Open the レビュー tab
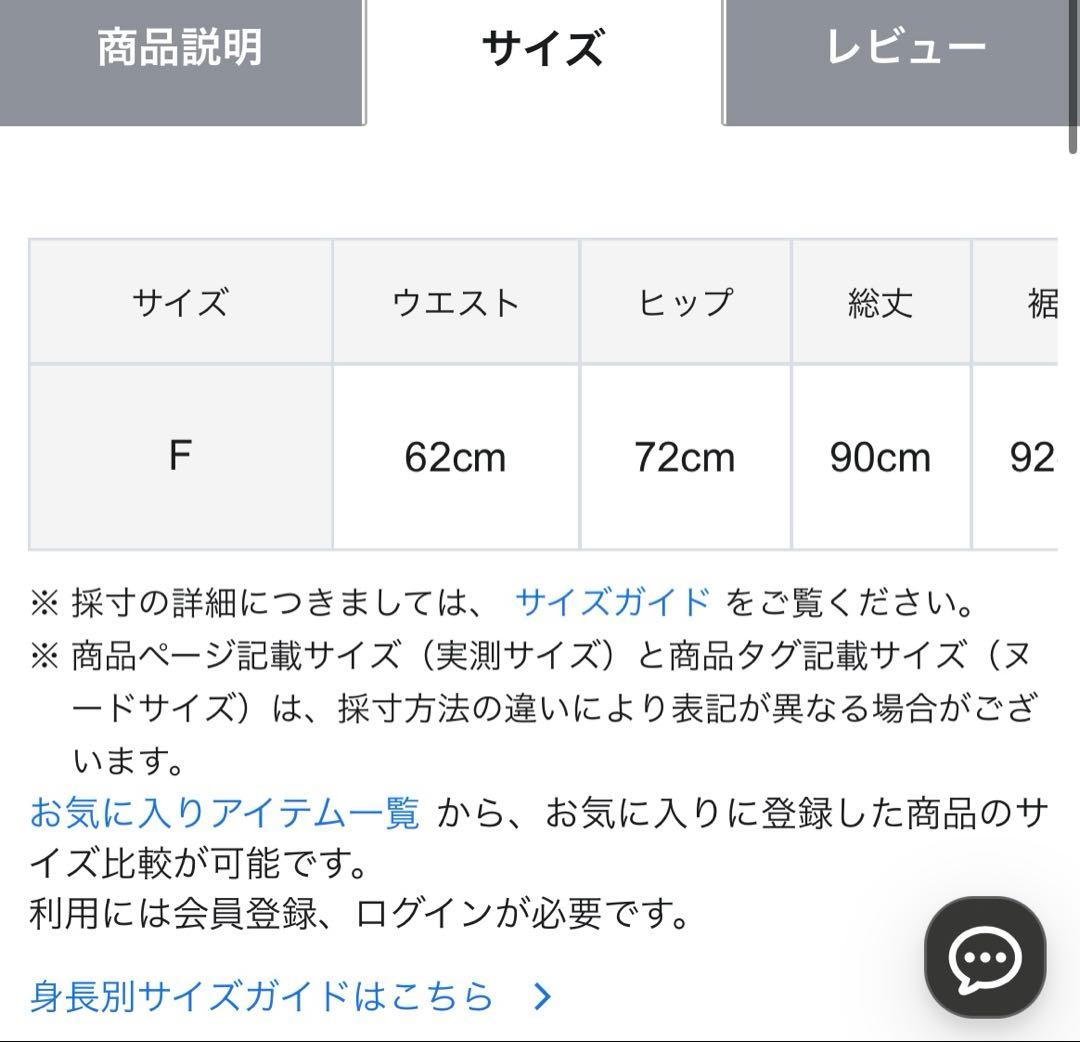 pos(905,50)
